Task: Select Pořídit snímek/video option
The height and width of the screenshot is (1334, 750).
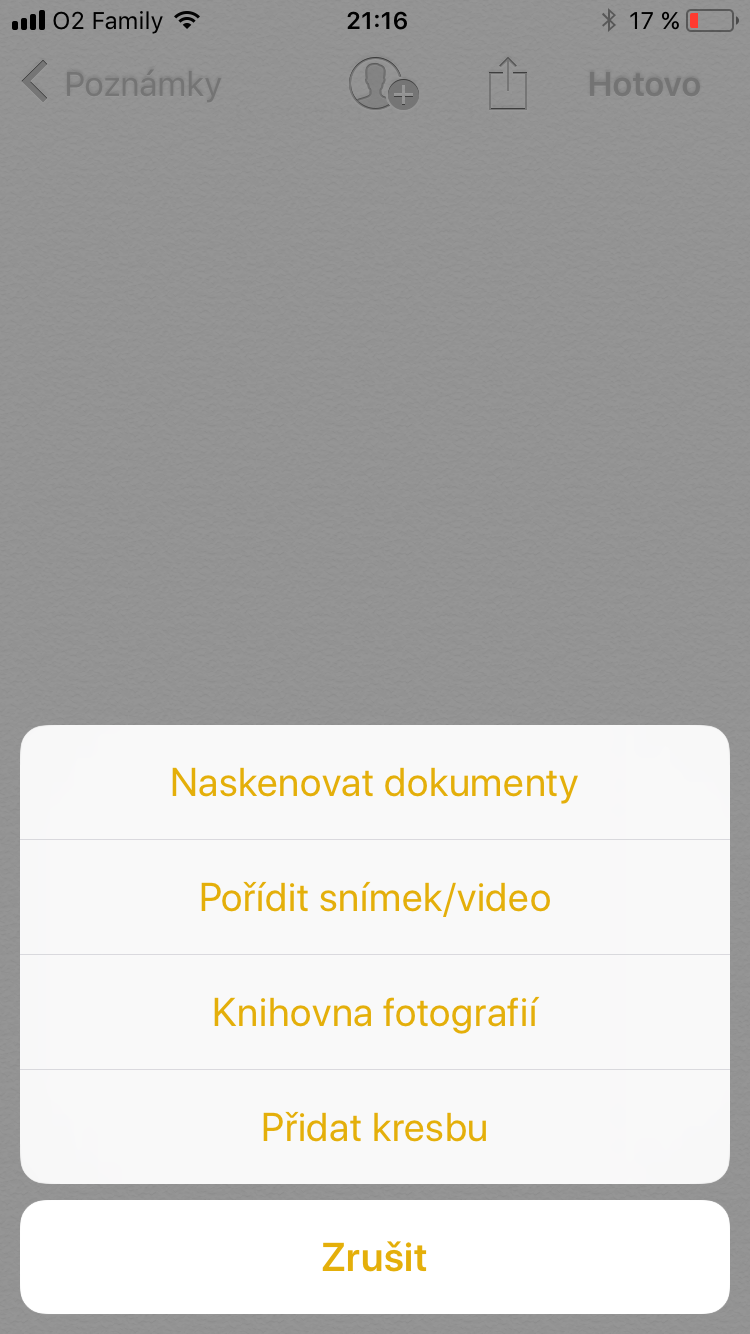Action: [x=374, y=898]
